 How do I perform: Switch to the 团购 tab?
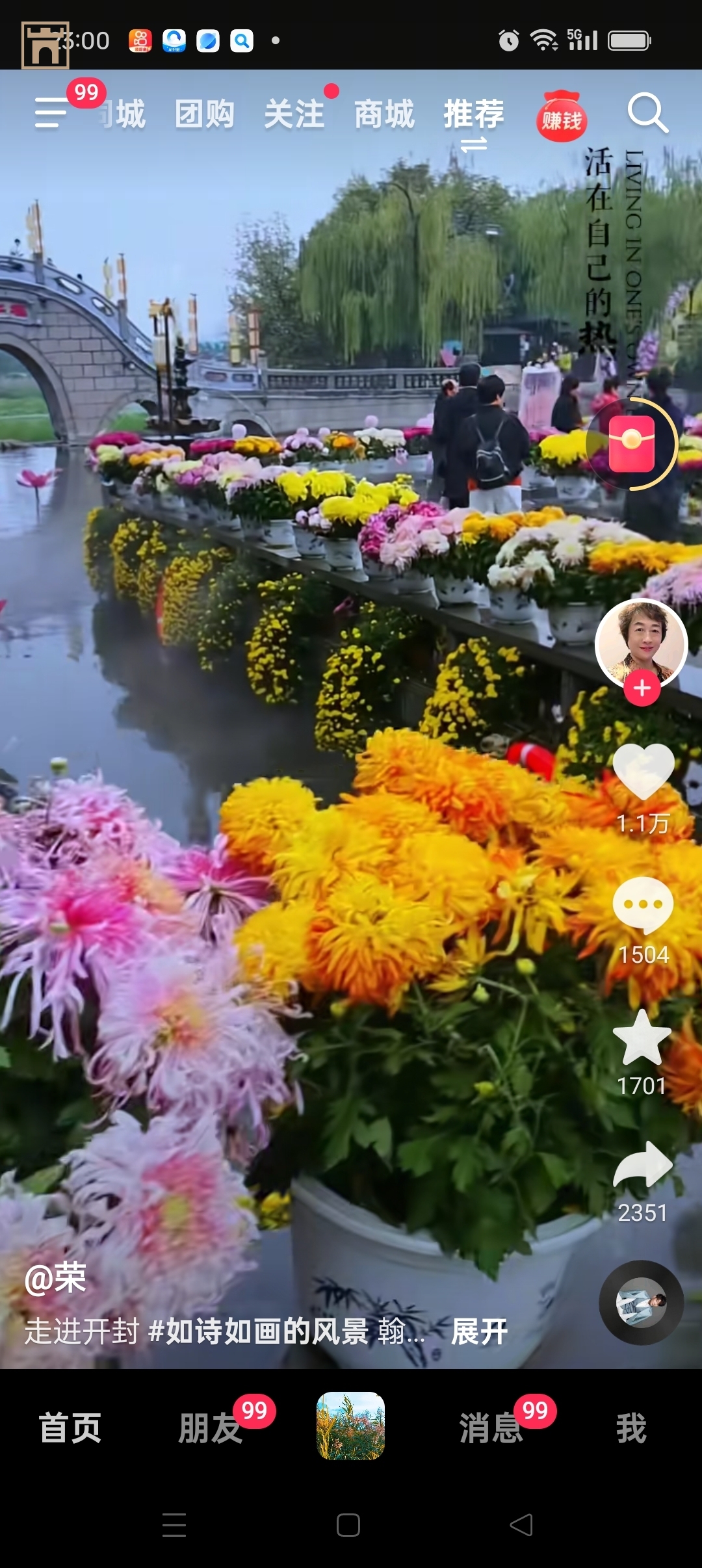point(204,114)
